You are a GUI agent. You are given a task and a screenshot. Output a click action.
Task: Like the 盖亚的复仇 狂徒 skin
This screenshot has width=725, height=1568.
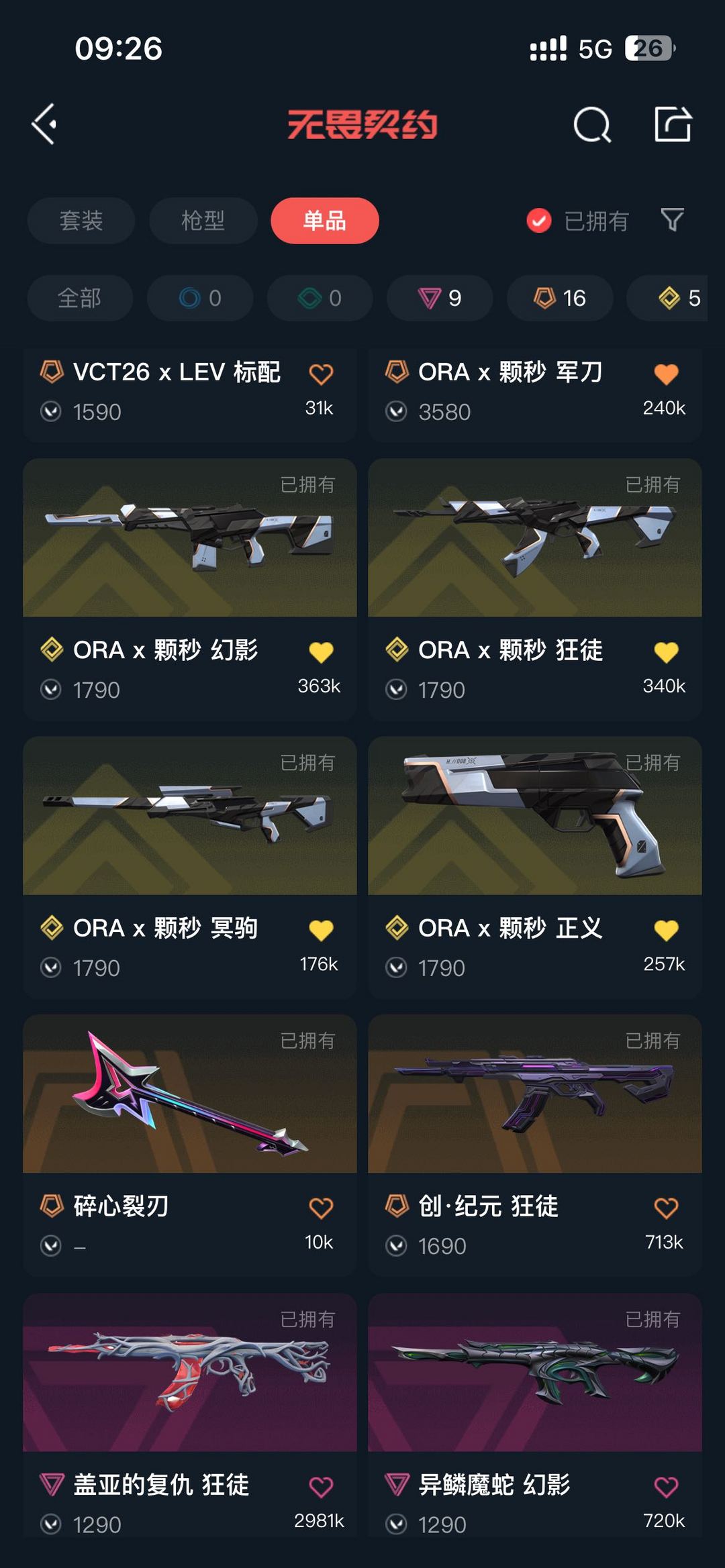tap(321, 1486)
